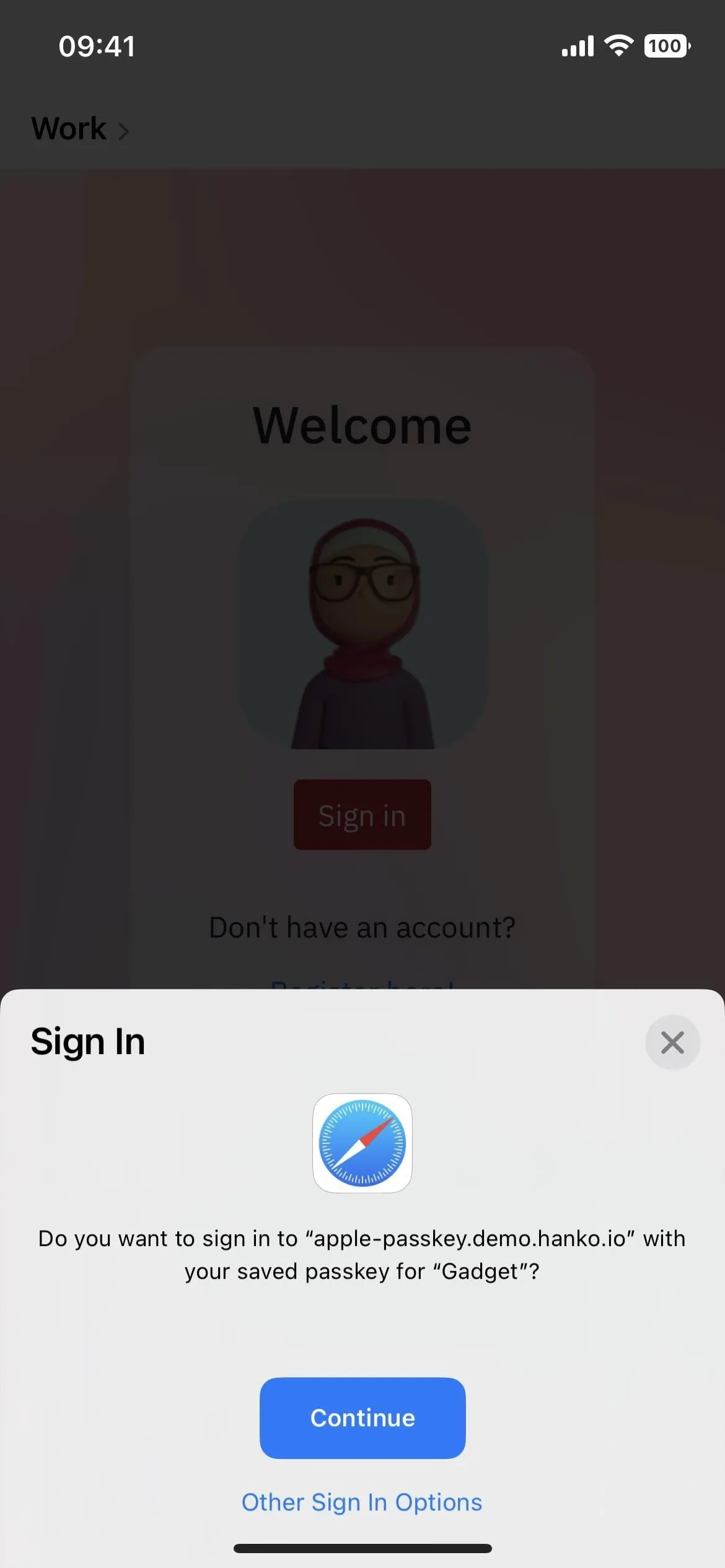
Task: Close the Sign In sheet
Action: point(672,1042)
